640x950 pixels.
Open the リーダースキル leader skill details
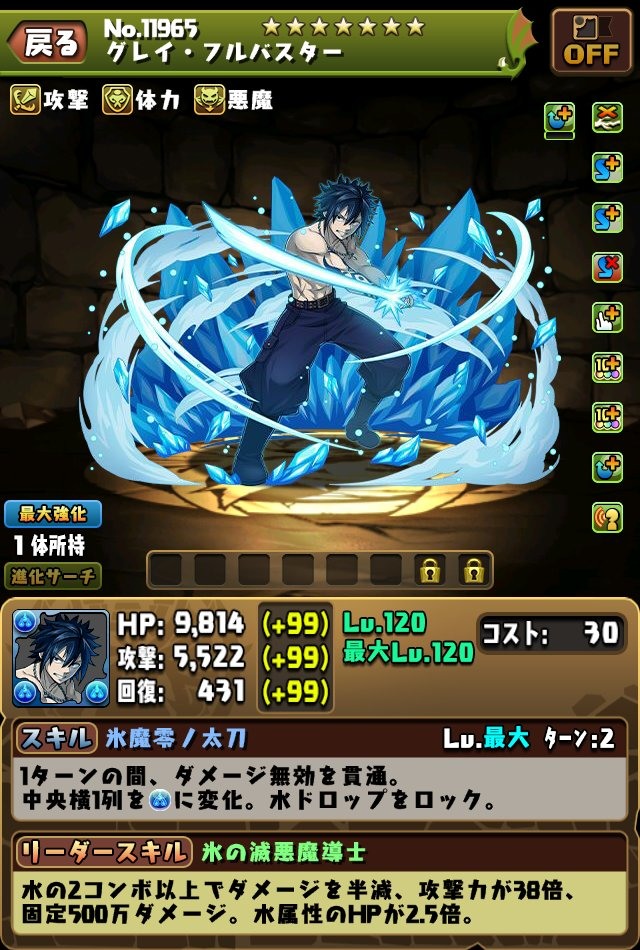coord(102,852)
